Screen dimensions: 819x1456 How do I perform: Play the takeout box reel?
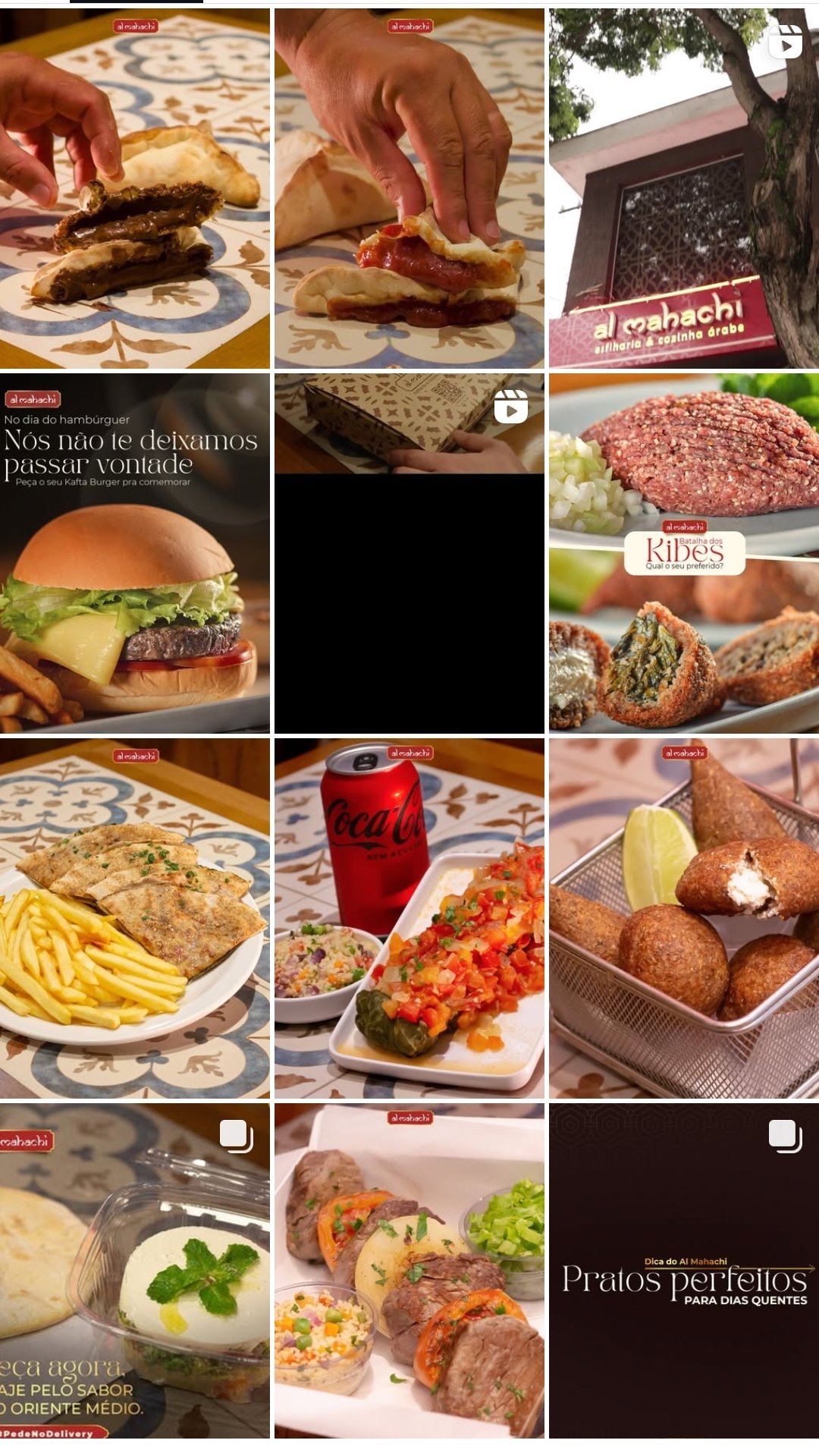[409, 553]
